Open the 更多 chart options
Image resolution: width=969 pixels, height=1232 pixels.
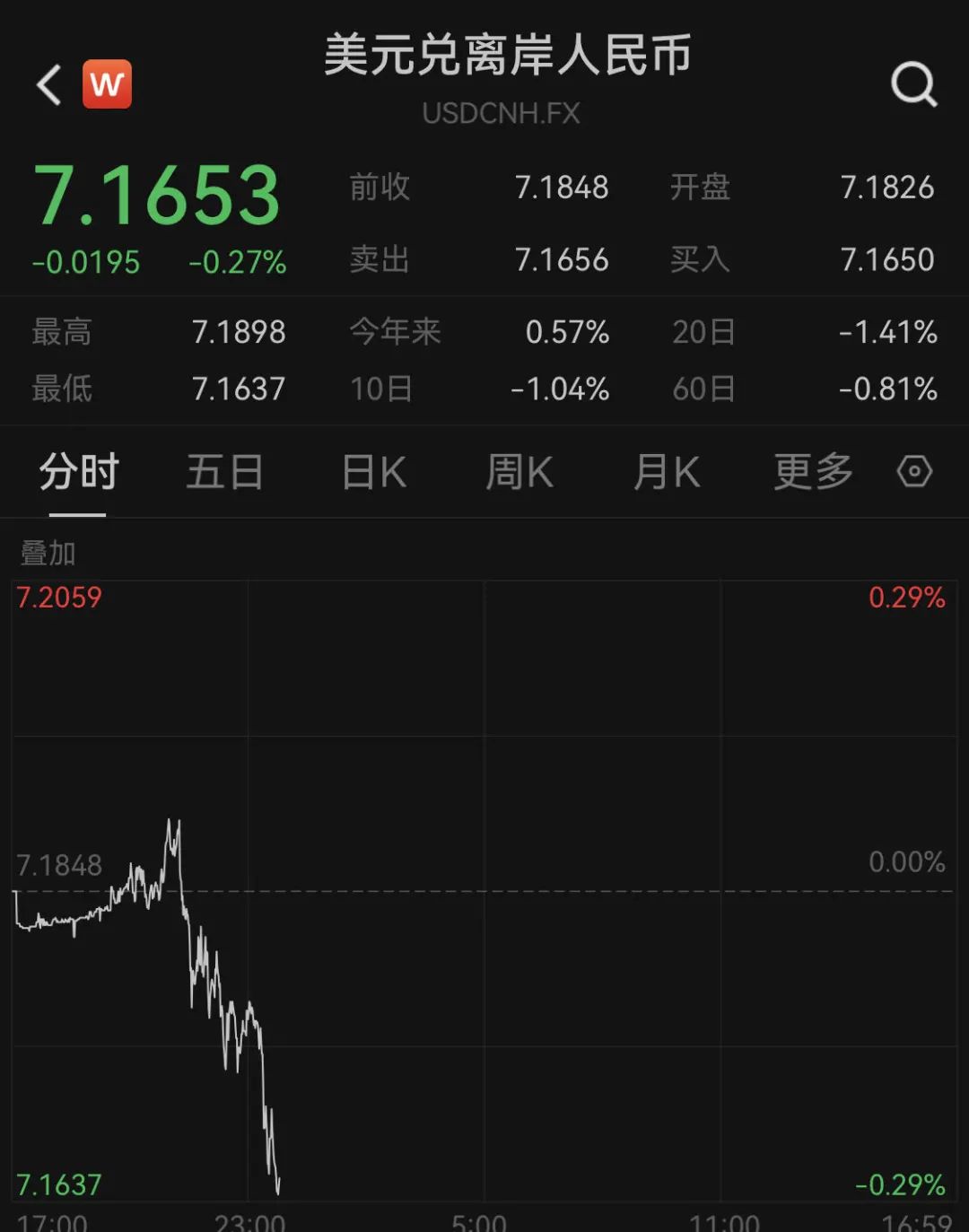[x=813, y=472]
